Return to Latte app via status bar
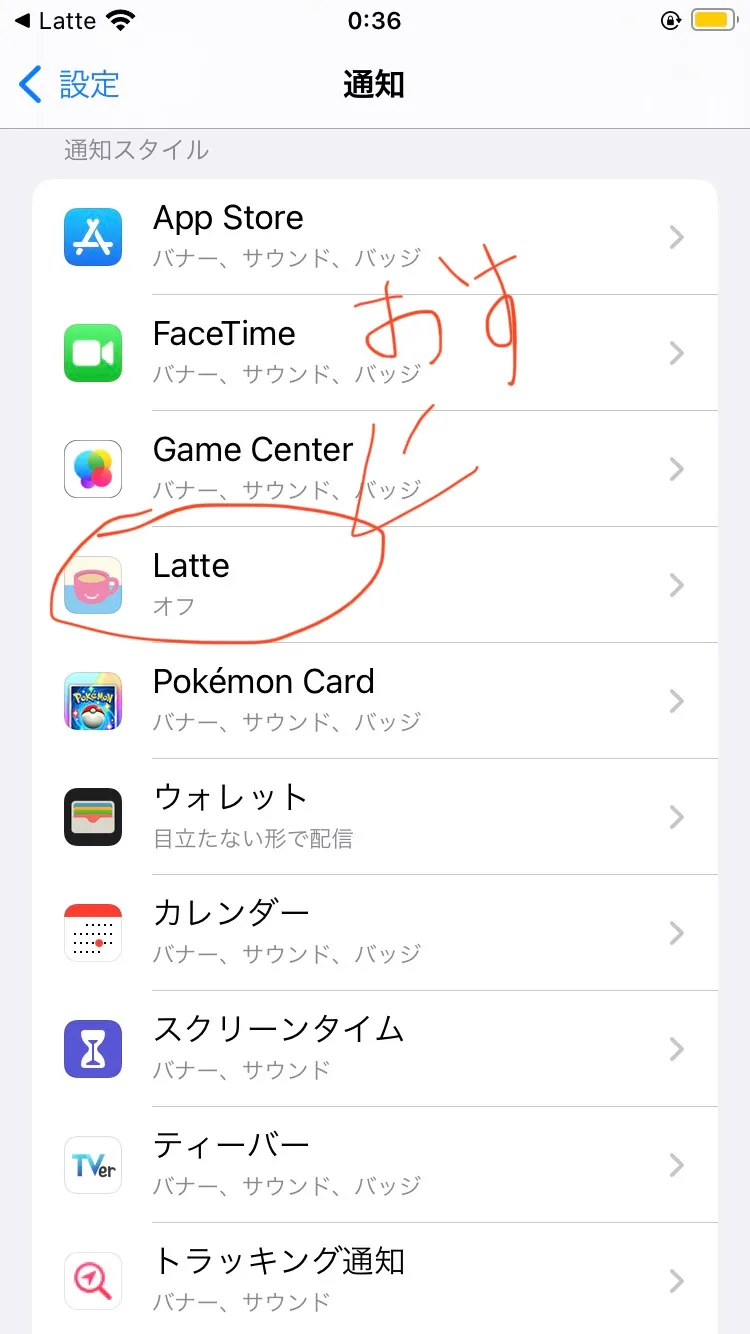This screenshot has height=1334, width=750. (55, 21)
